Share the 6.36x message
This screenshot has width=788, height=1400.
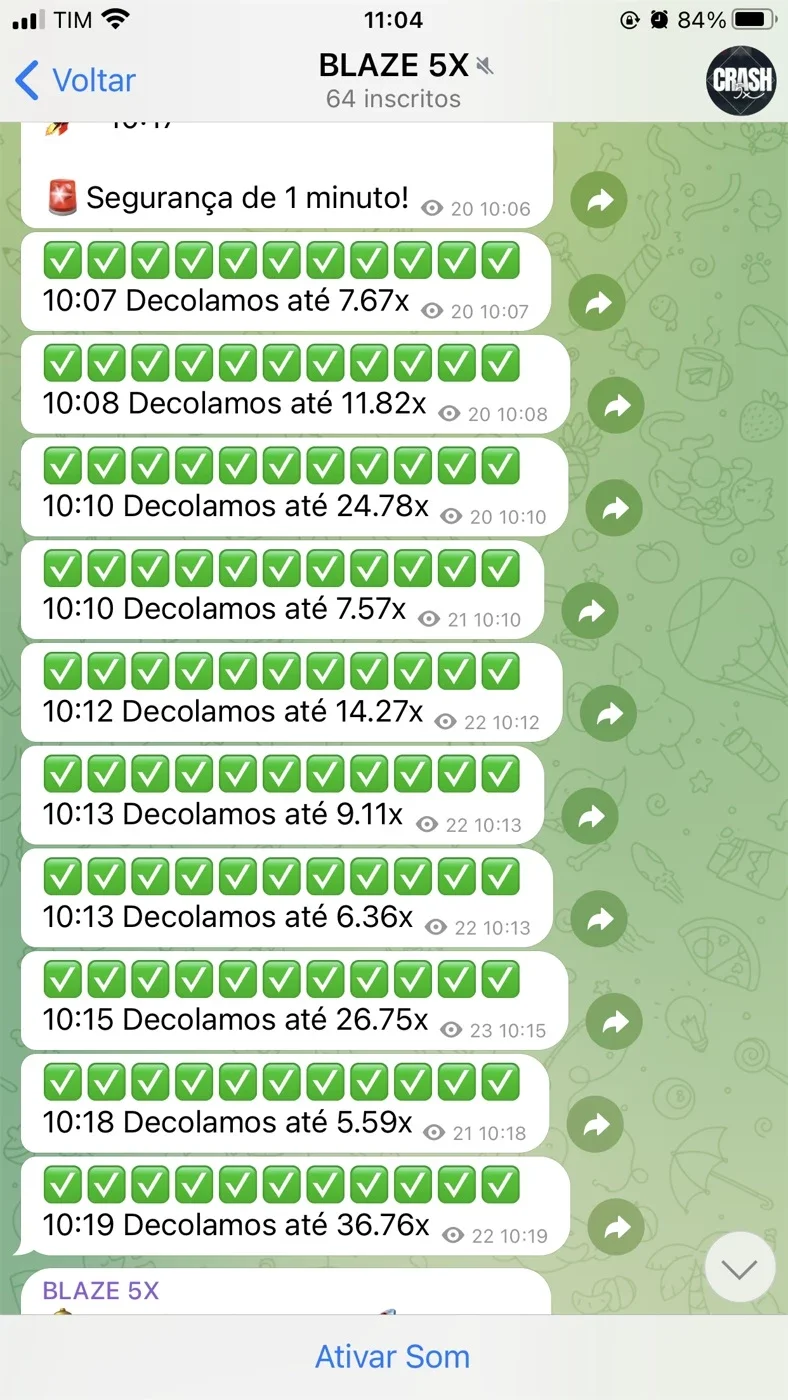[599, 920]
